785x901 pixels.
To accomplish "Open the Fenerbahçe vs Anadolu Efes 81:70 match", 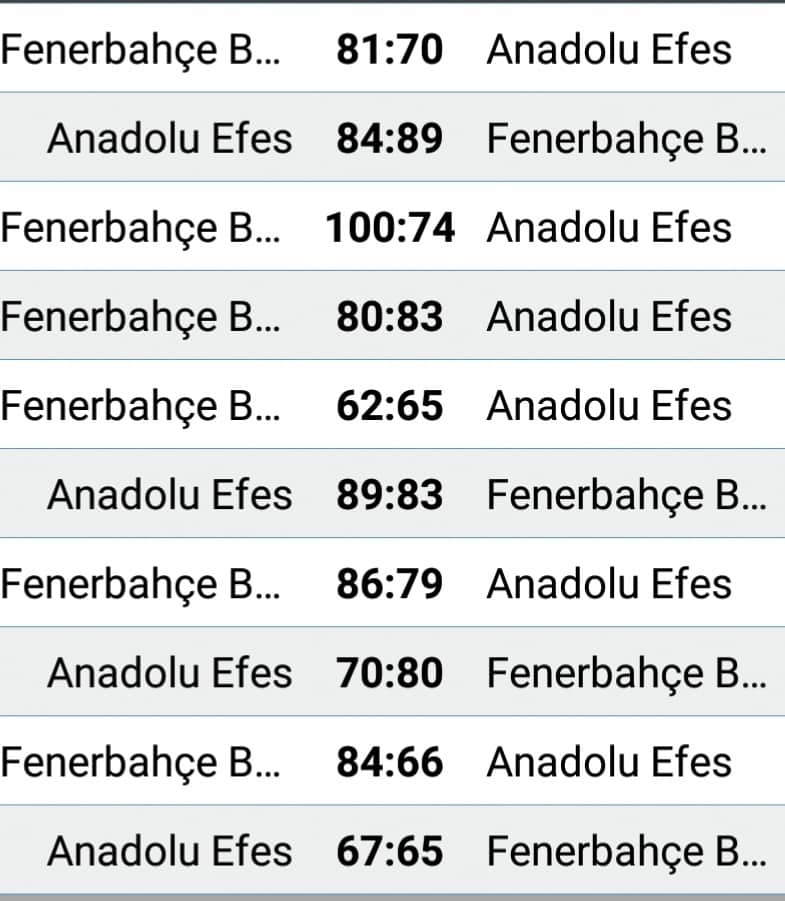I will [390, 49].
